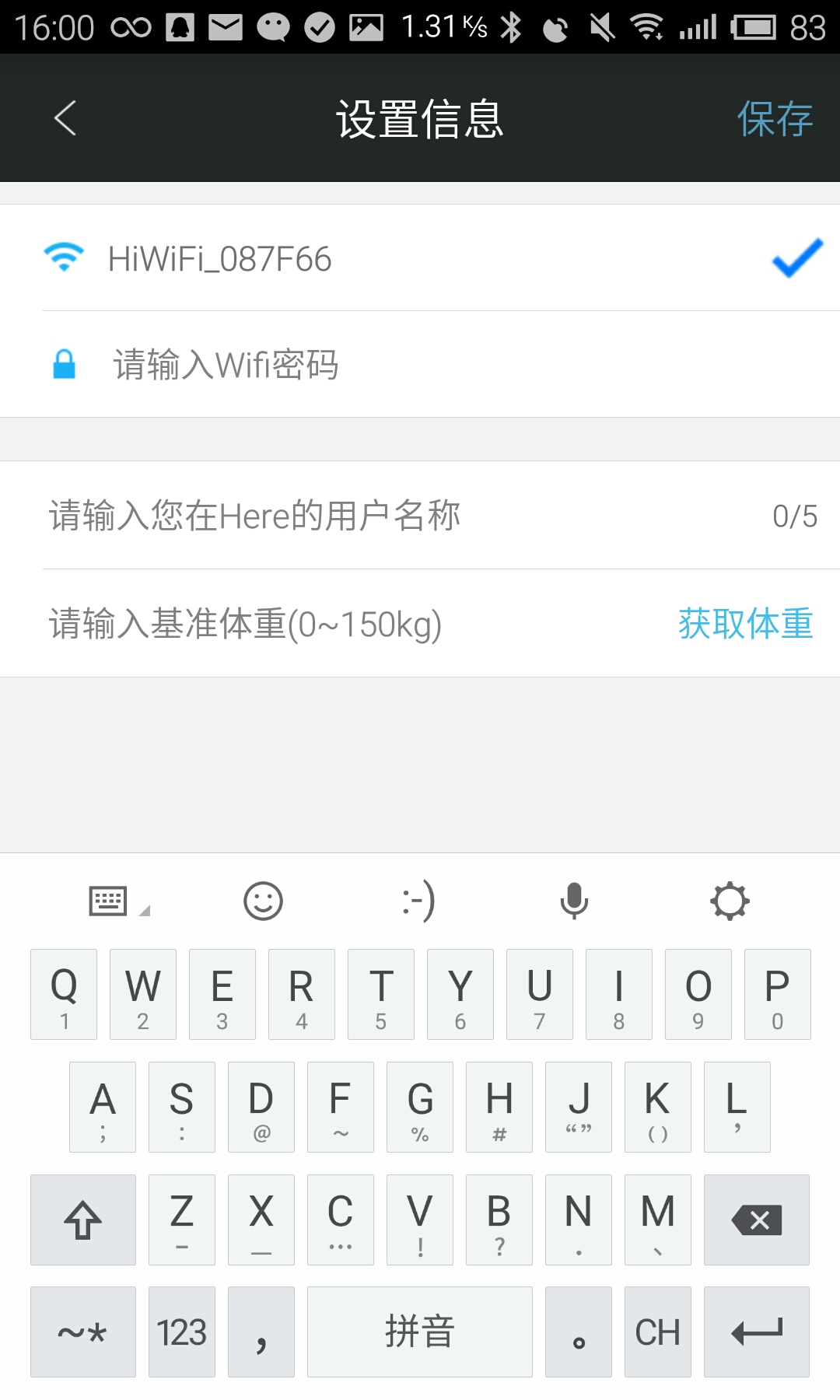
Task: Toggle the shift key
Action: [x=83, y=1220]
